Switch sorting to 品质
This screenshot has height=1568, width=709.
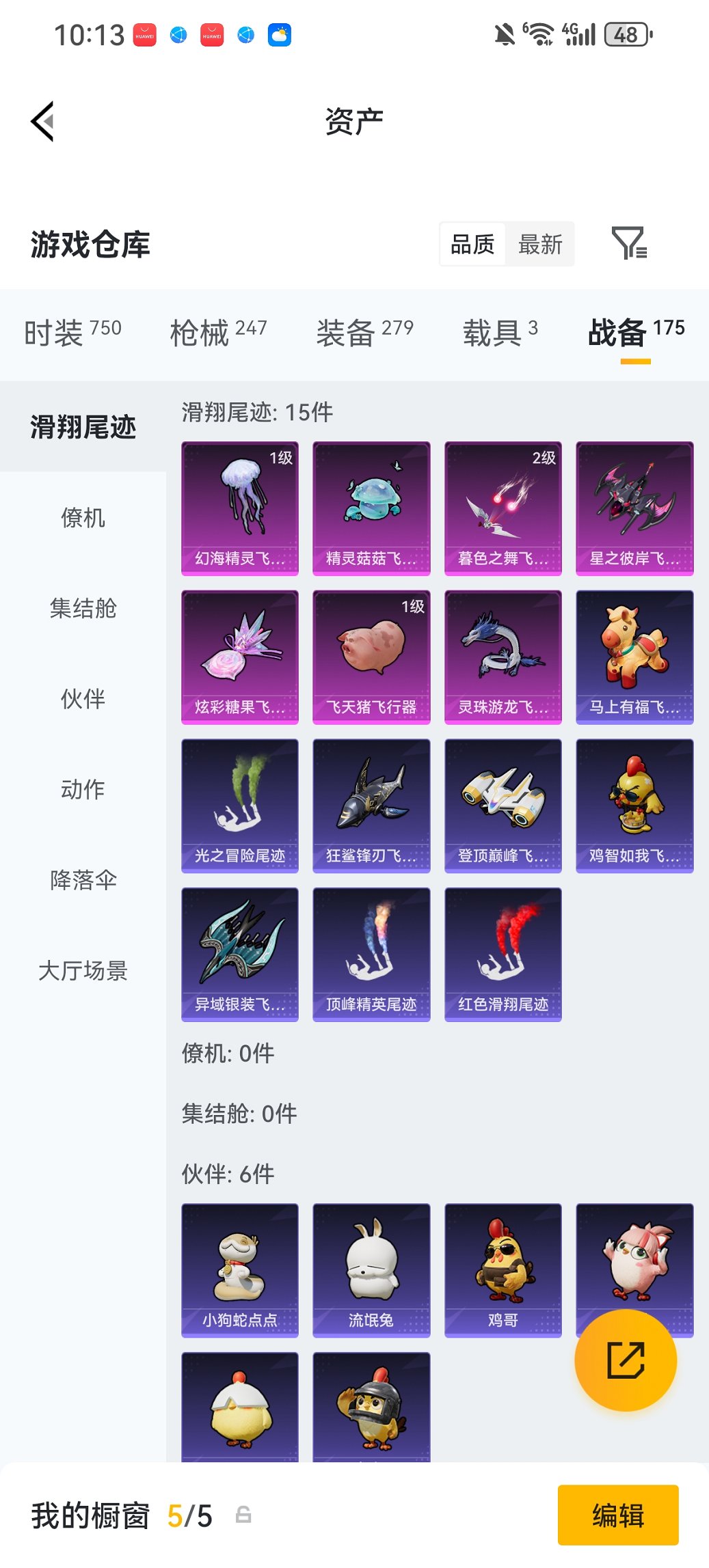click(471, 244)
